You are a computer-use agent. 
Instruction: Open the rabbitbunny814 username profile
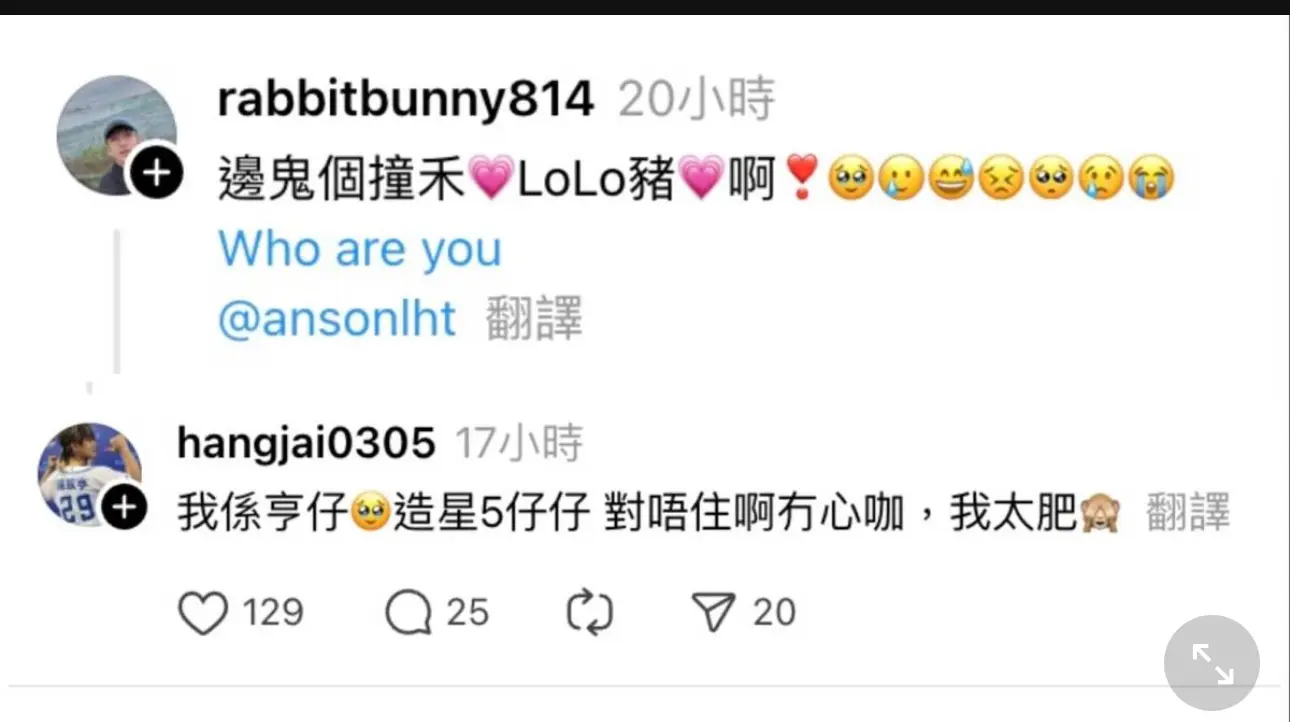point(405,99)
